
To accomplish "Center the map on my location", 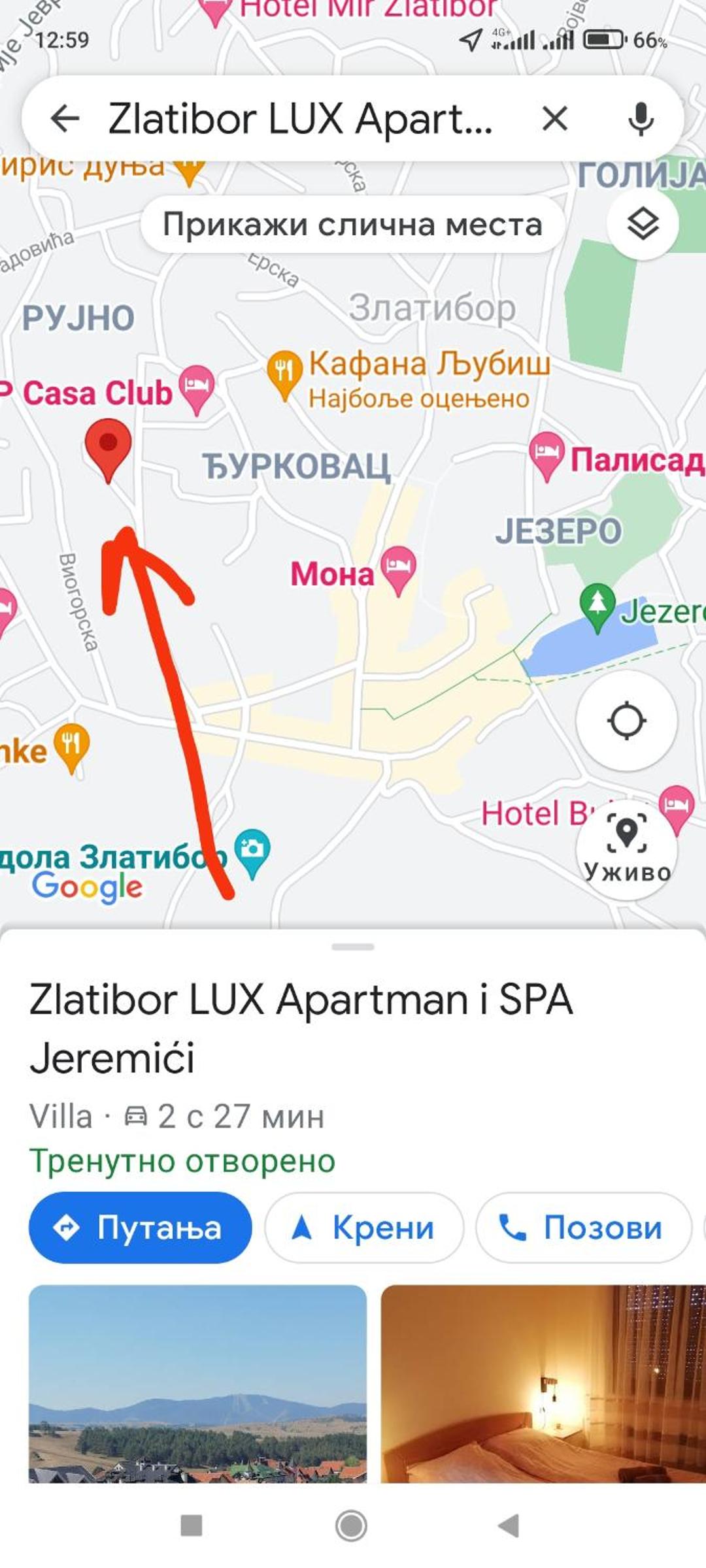I will [626, 721].
